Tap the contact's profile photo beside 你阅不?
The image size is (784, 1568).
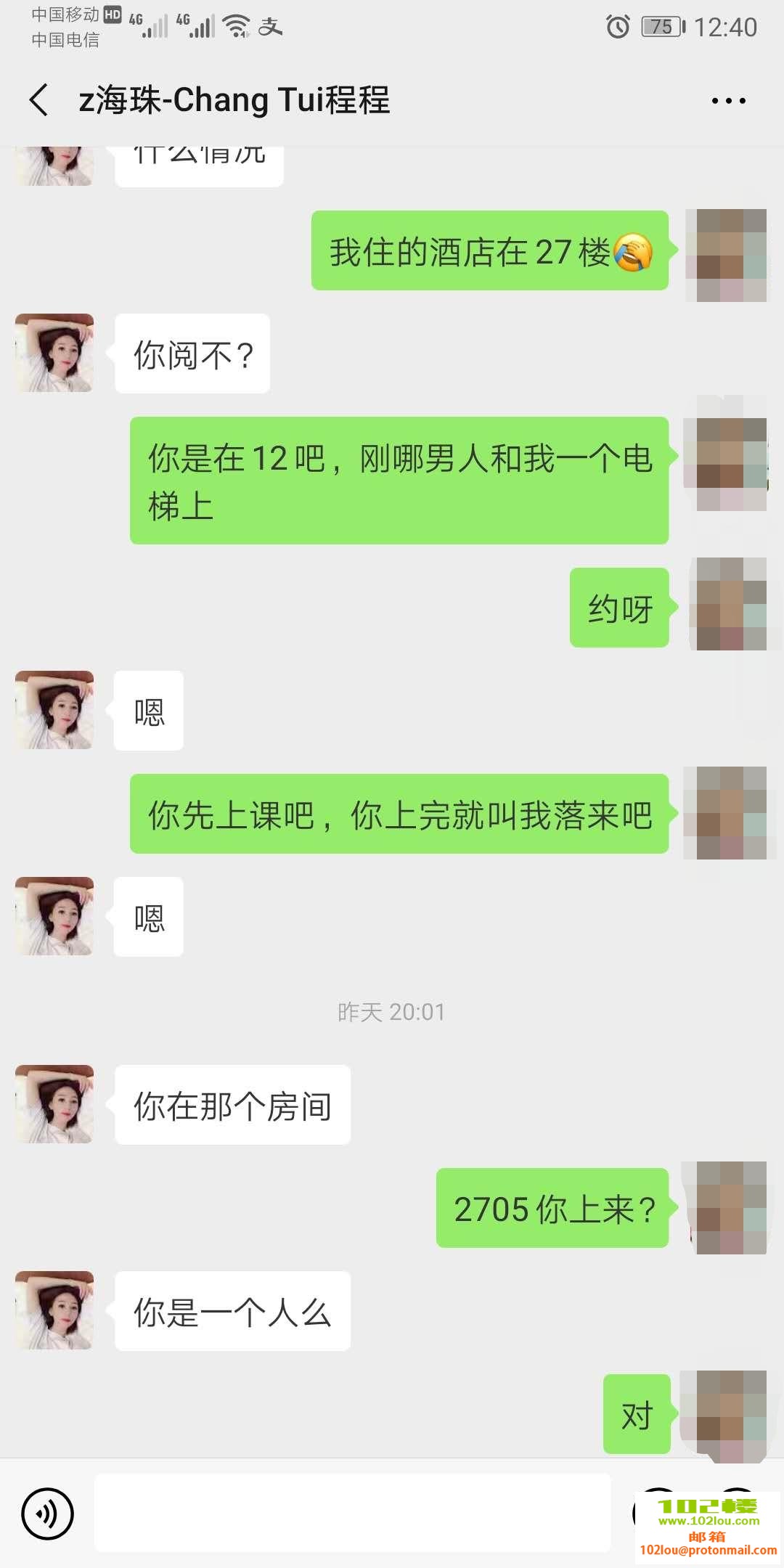[x=54, y=354]
